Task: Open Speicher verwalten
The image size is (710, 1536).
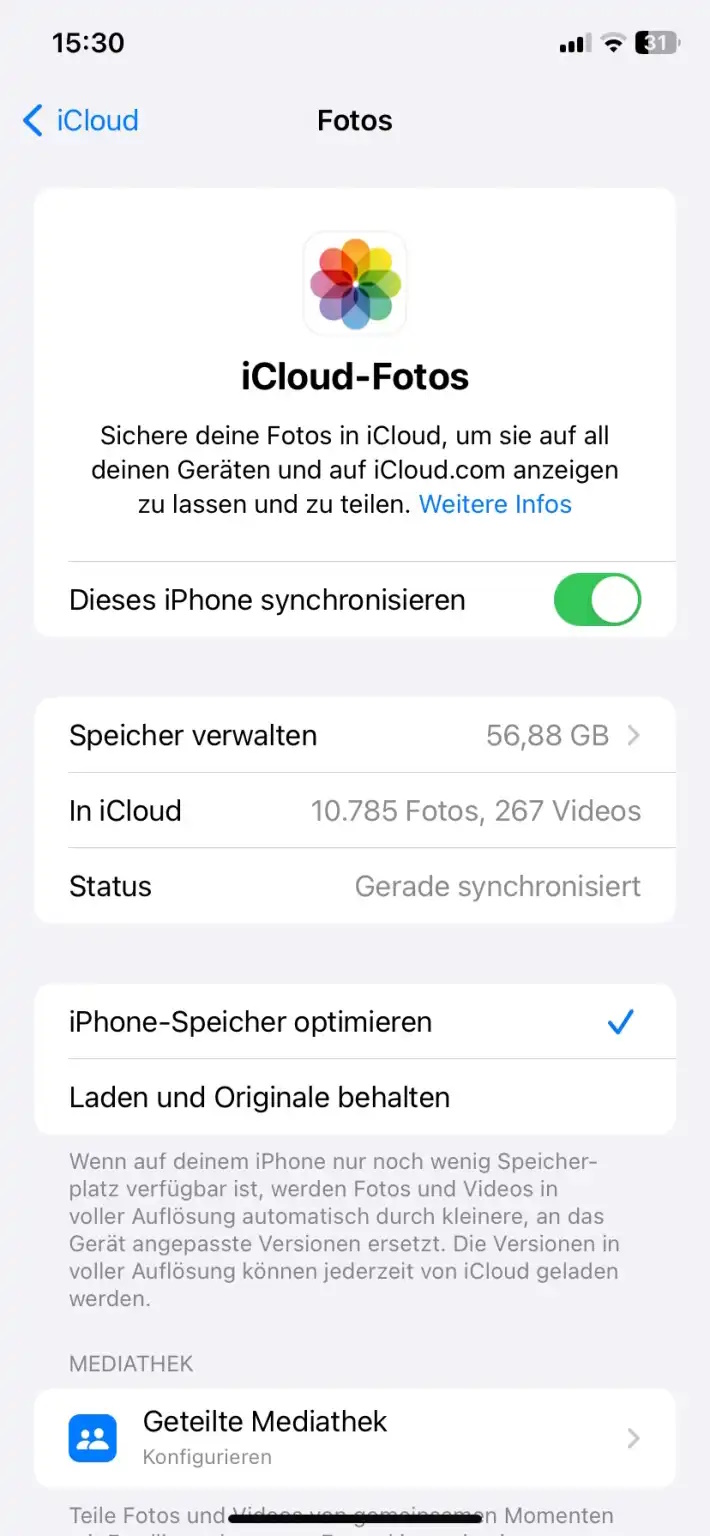Action: [x=355, y=736]
